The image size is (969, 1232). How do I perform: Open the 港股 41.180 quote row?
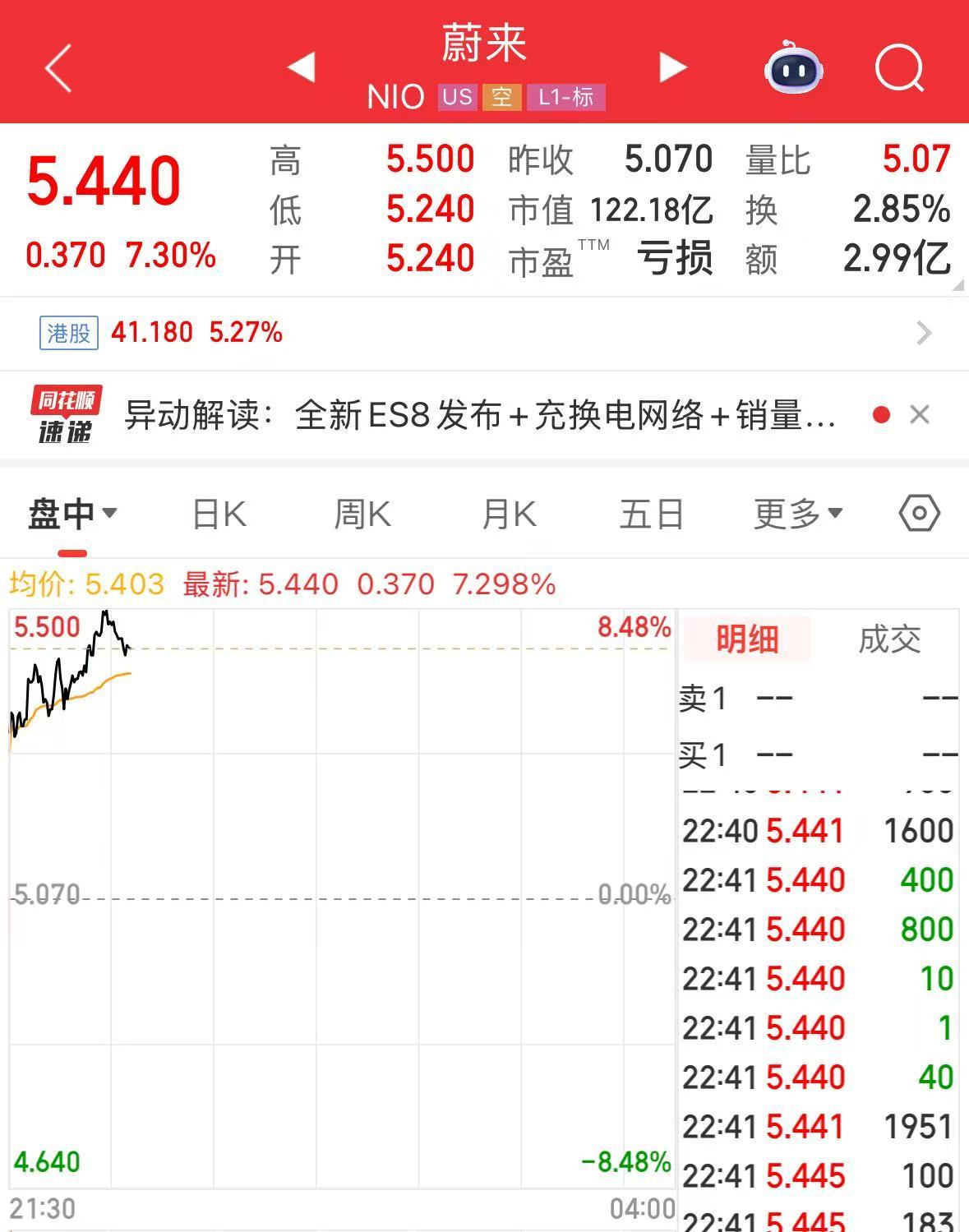pyautogui.click(x=484, y=333)
